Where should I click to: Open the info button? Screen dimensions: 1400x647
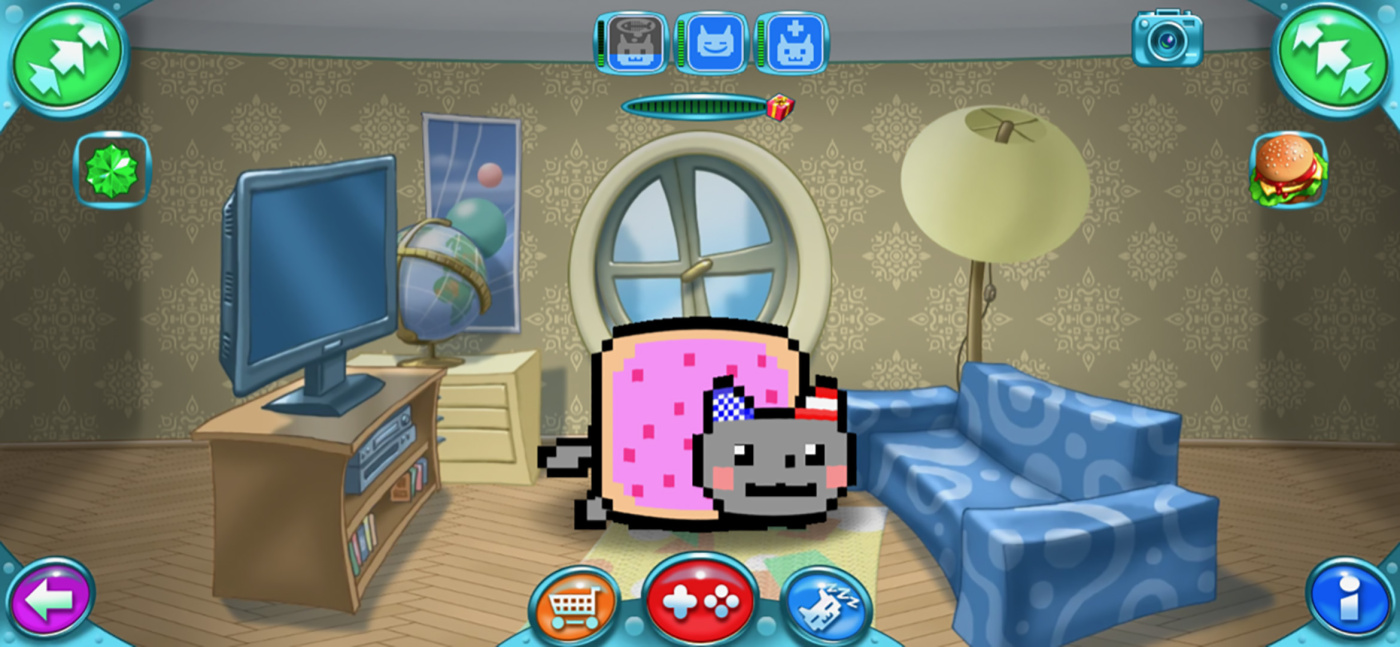tap(1349, 598)
